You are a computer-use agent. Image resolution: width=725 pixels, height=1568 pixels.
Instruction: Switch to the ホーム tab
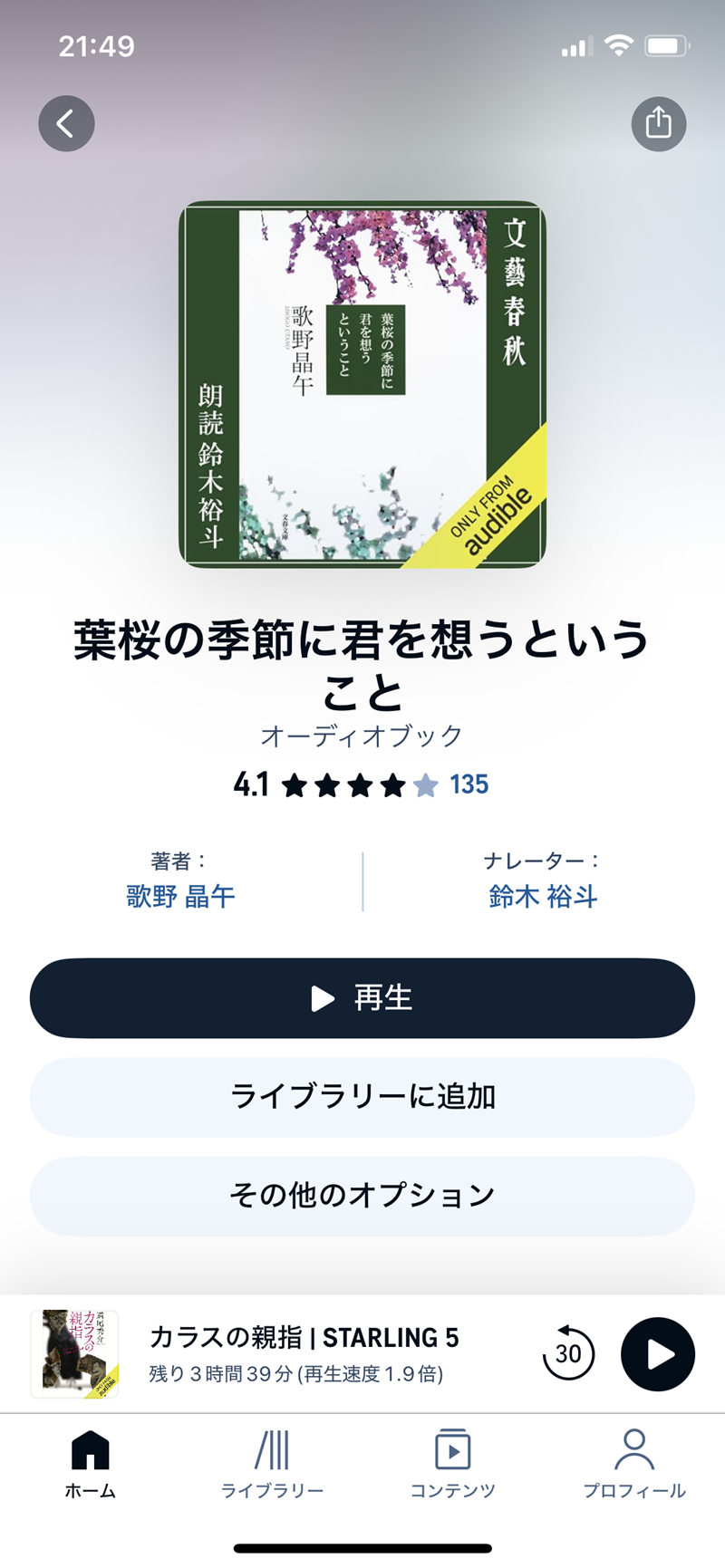pos(91,1463)
